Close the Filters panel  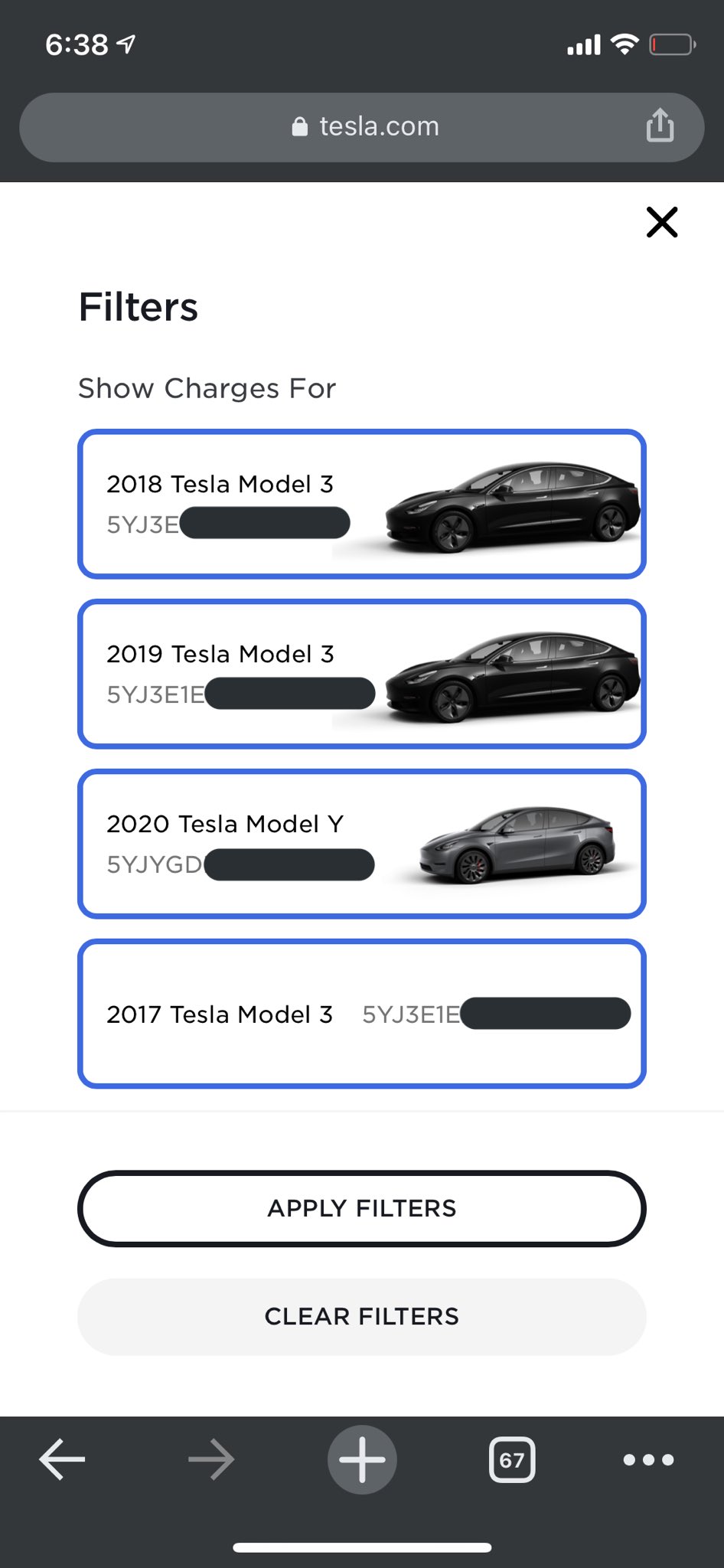[662, 222]
